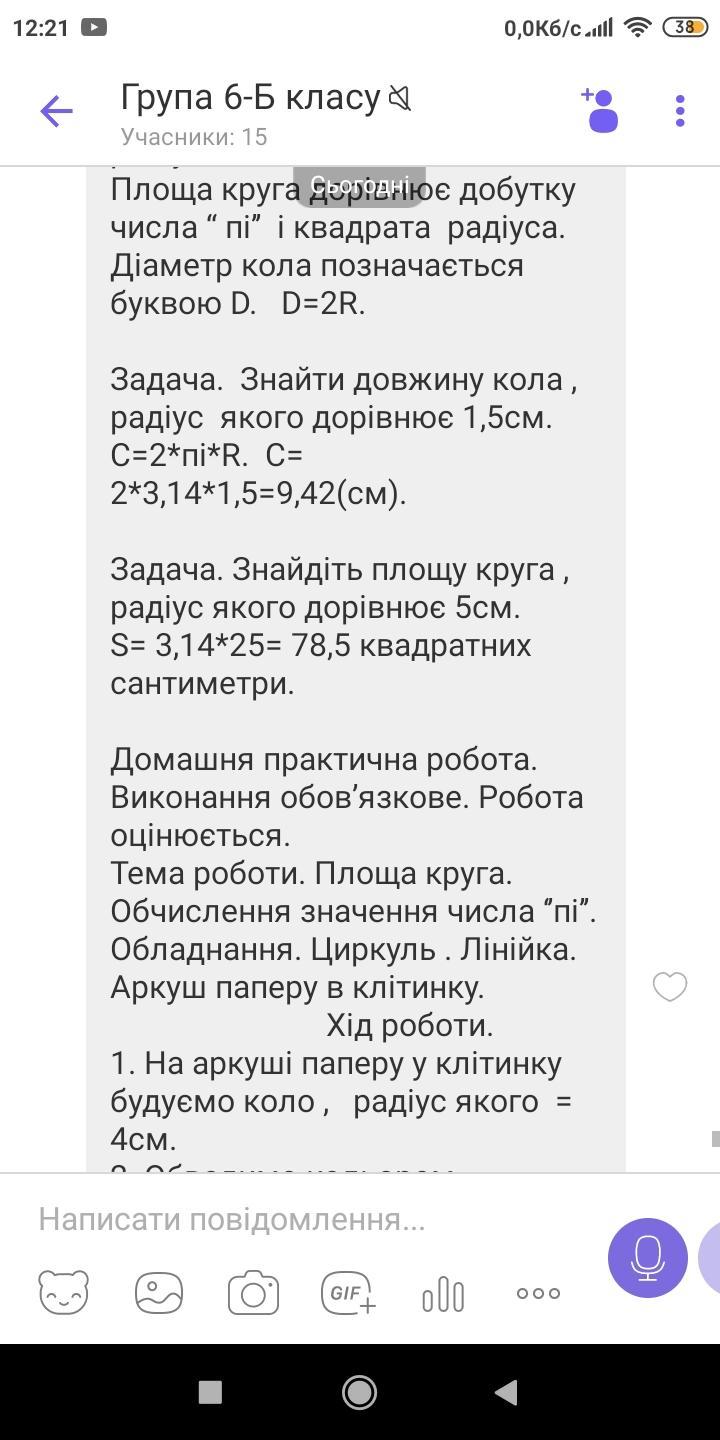Viewport: 720px width, 1440px height.
Task: Open the sticker panel bear icon
Action: (x=63, y=1293)
